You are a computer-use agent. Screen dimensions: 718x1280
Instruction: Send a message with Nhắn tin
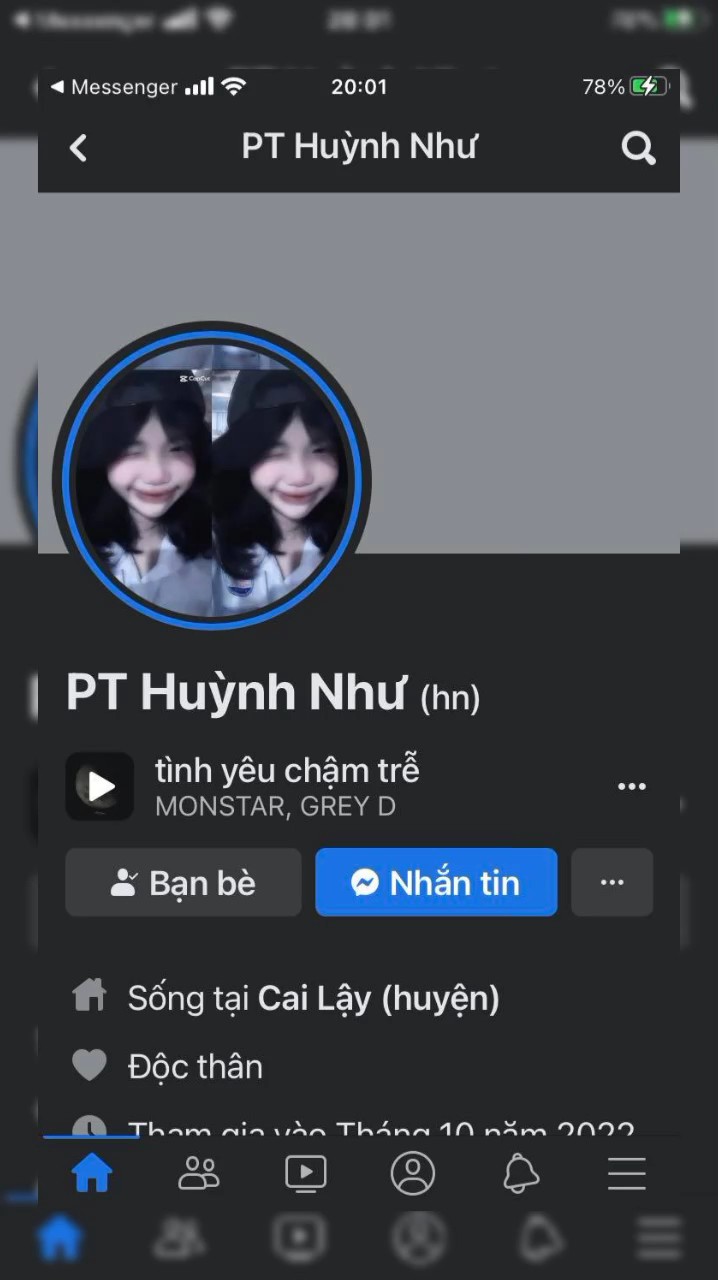pos(436,882)
